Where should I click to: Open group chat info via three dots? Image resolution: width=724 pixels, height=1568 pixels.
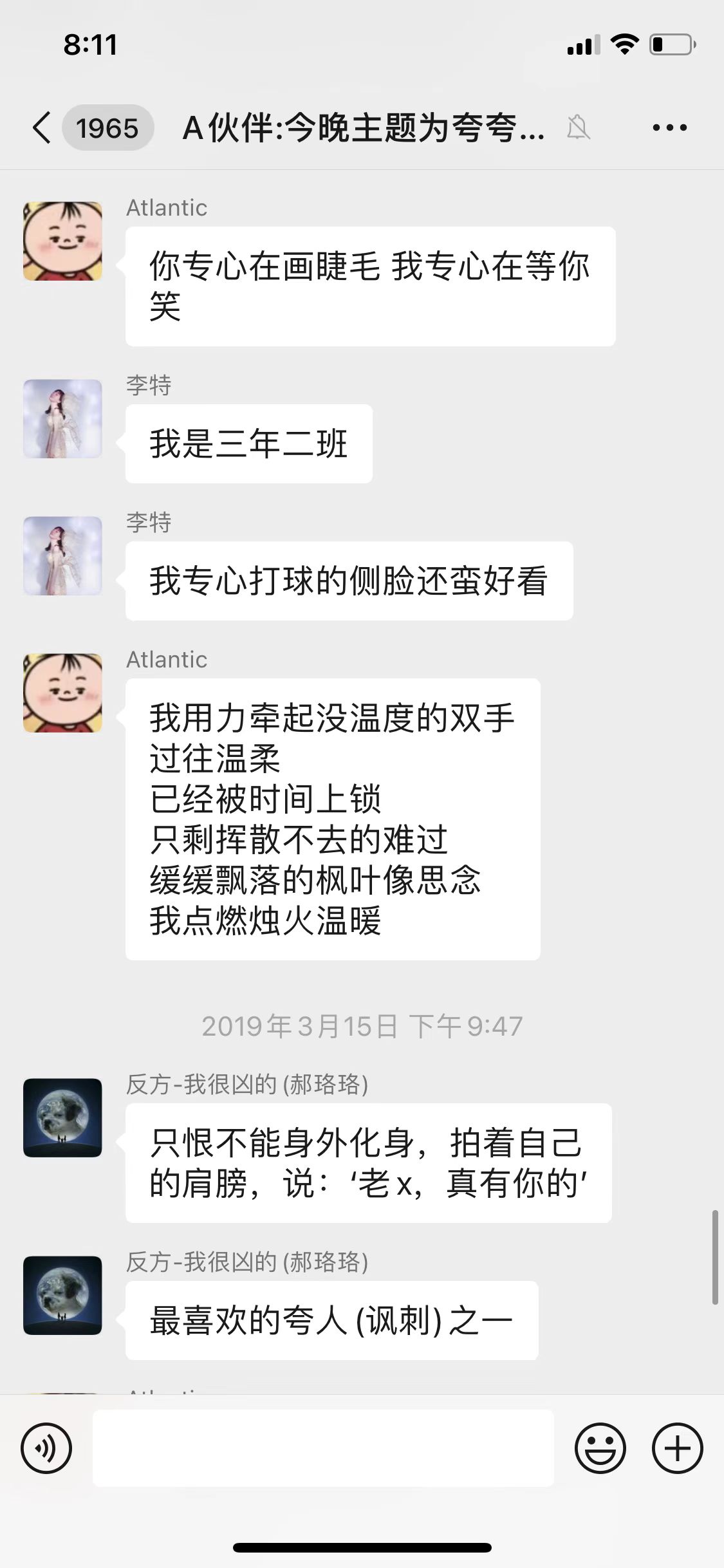tap(669, 127)
